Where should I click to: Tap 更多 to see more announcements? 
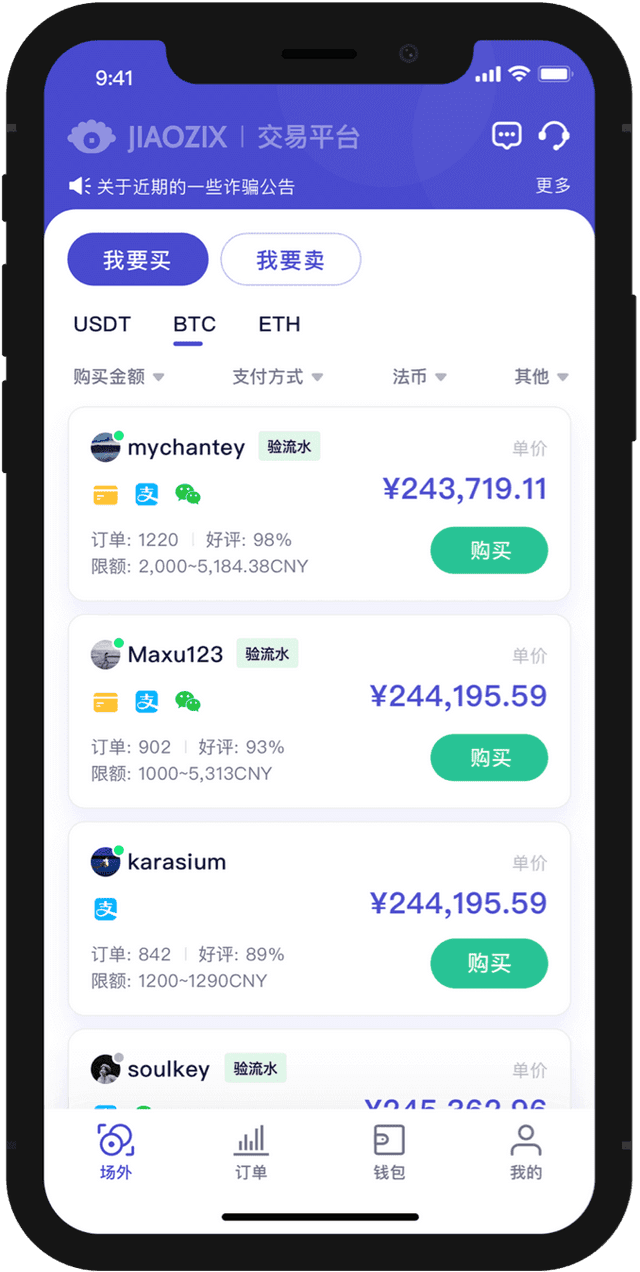[x=553, y=186]
